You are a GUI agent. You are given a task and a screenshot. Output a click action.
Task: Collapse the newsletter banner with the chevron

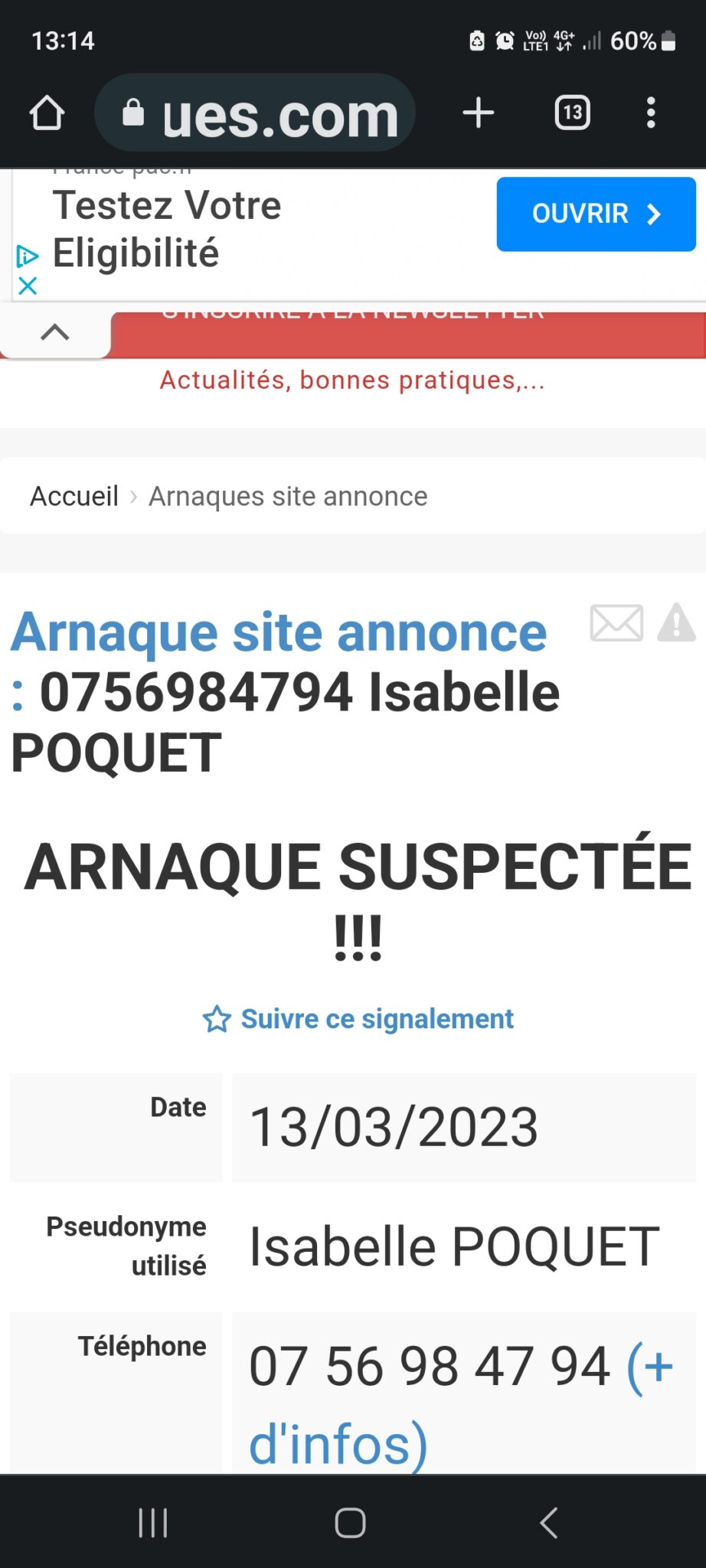click(54, 332)
